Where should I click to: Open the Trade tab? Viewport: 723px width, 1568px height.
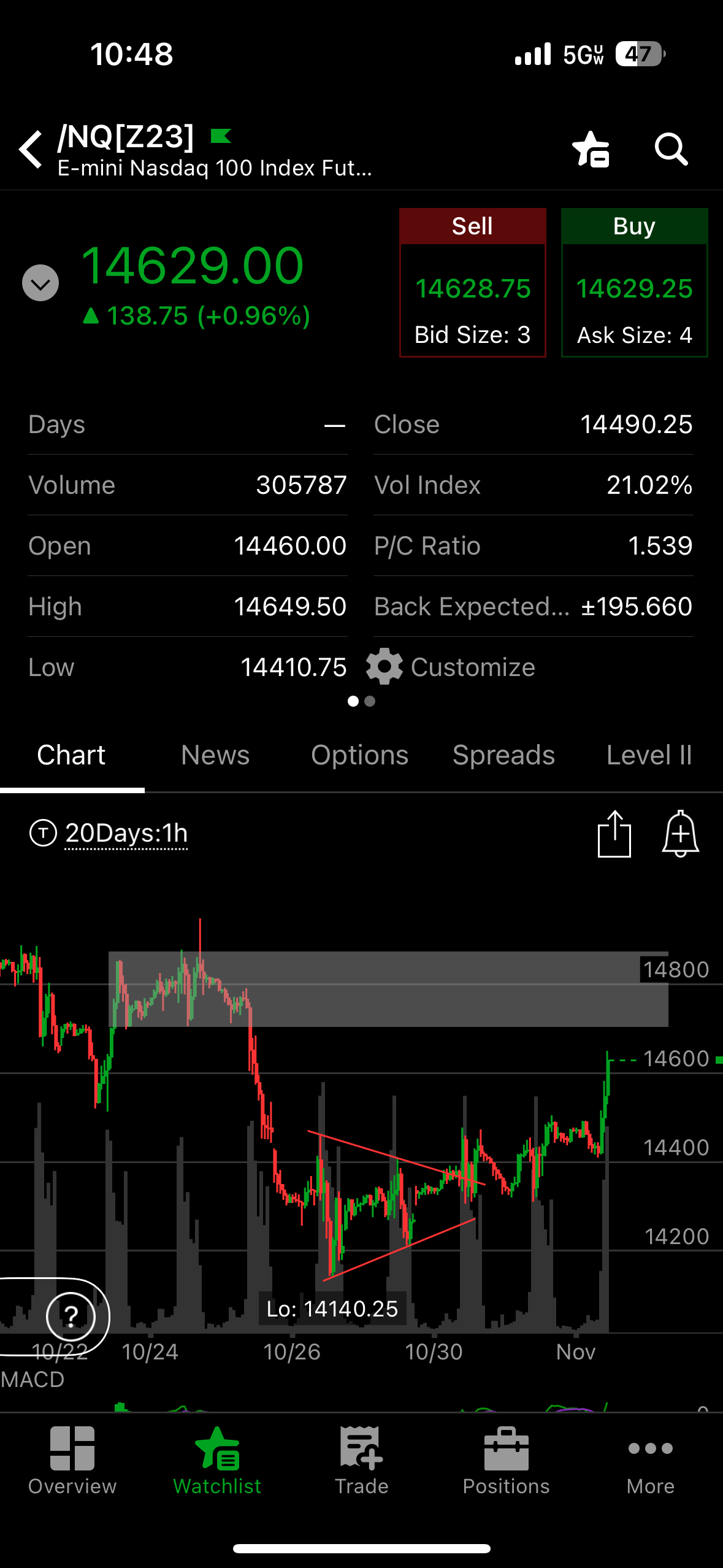(x=362, y=1461)
